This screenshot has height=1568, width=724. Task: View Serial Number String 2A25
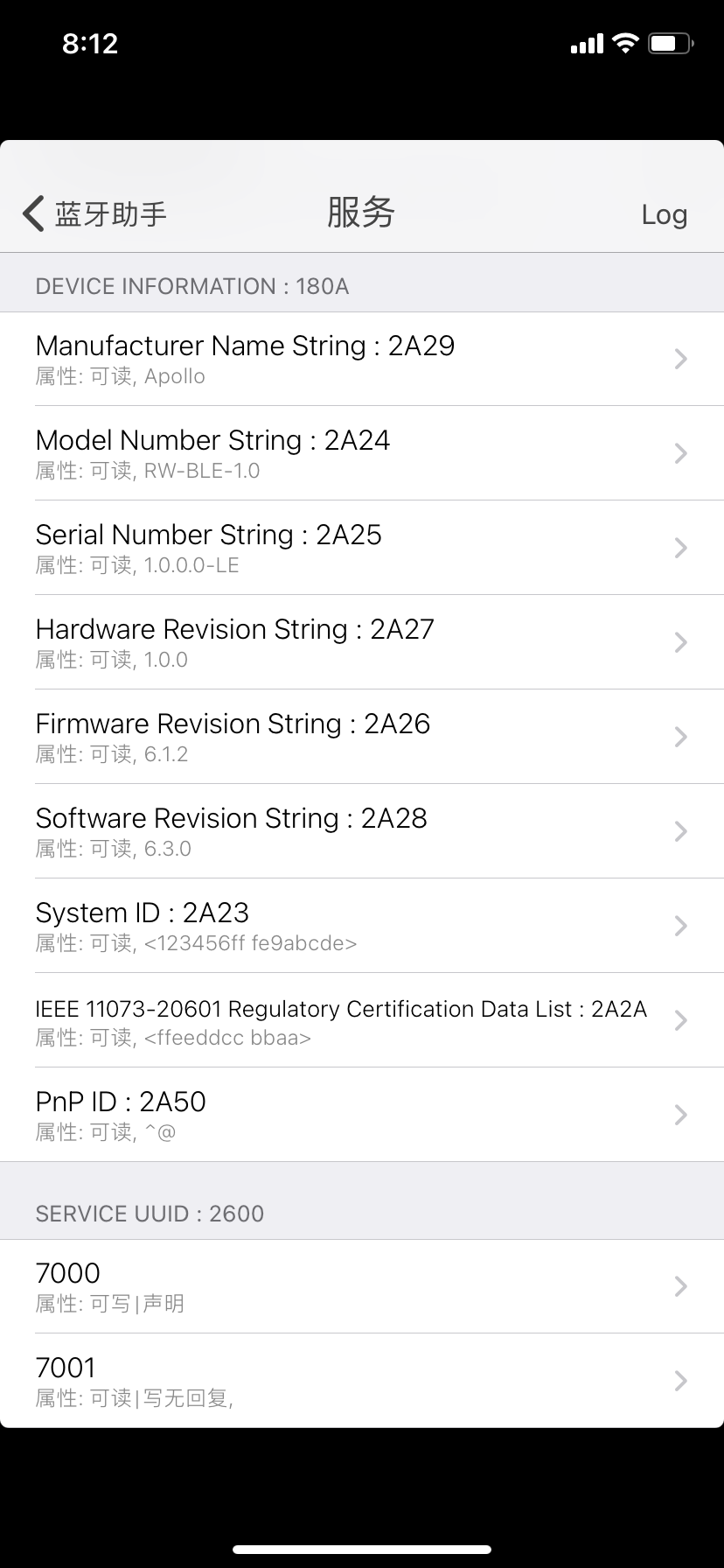[362, 548]
